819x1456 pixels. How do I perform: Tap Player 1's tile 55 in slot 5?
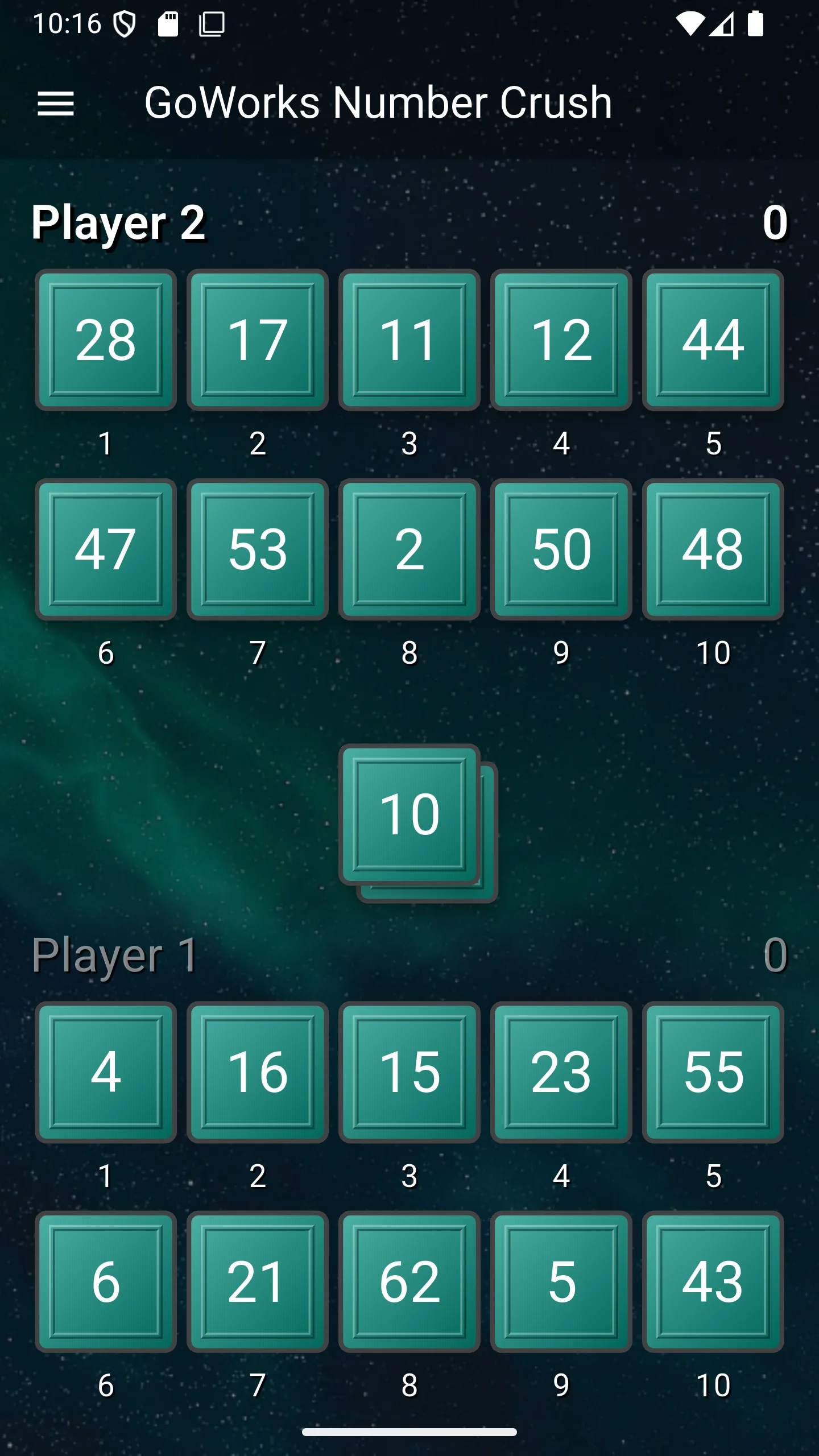coord(713,1072)
